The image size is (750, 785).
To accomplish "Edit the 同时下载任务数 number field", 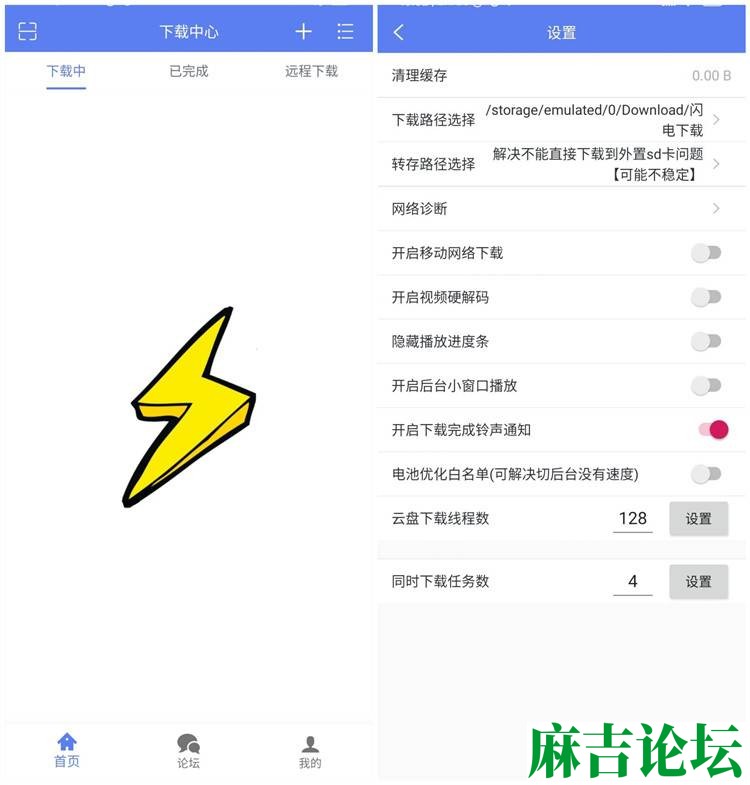I will click(632, 581).
